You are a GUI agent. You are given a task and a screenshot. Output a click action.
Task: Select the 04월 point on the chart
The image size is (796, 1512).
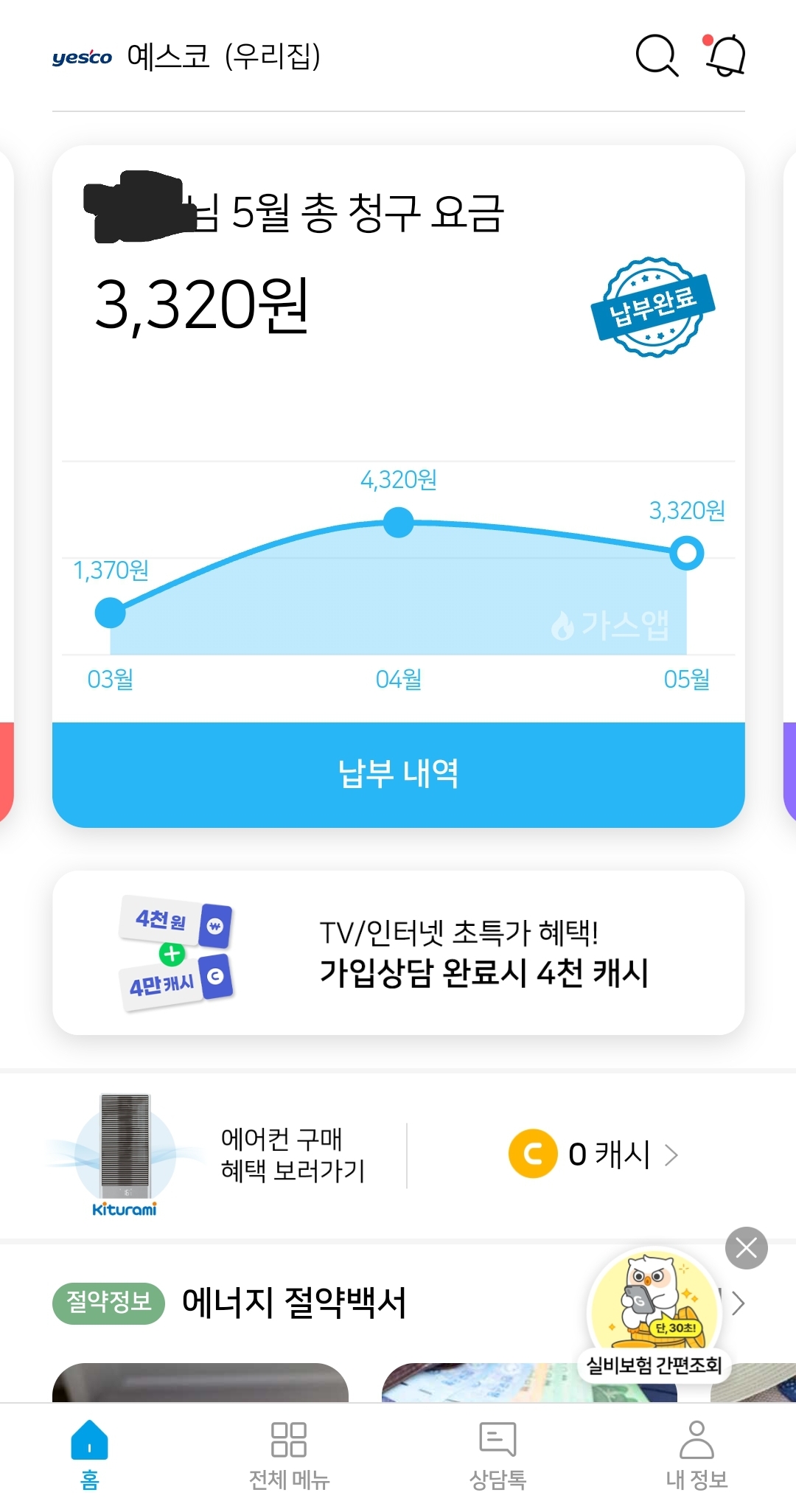pos(399,523)
